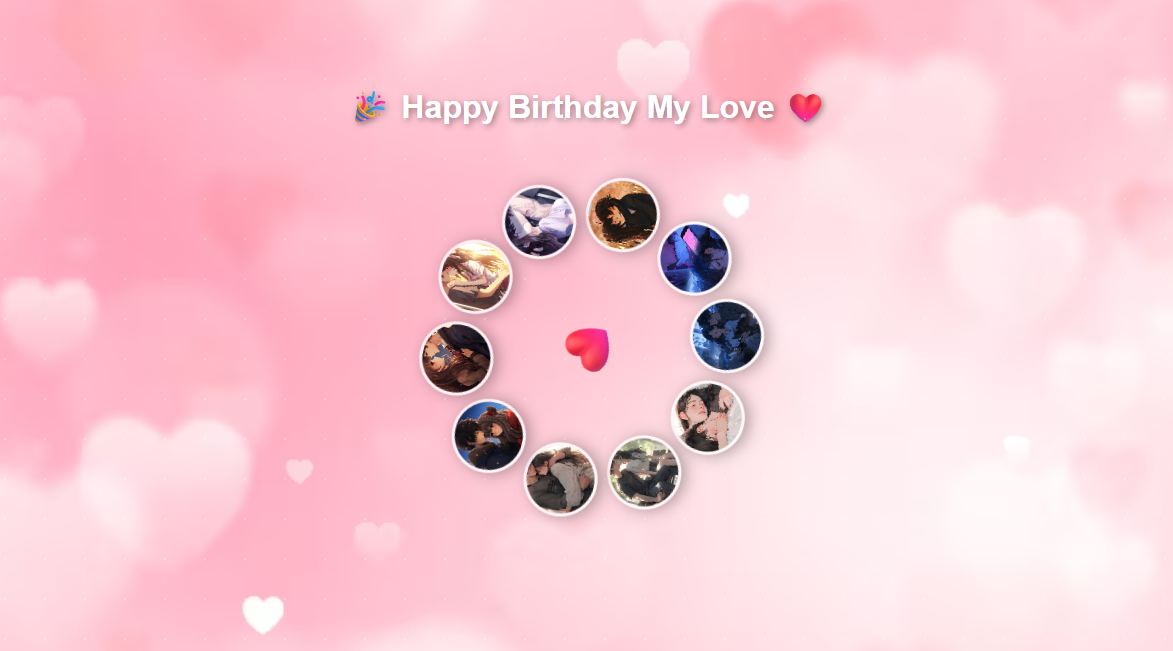The image size is (1173, 651).
Task: Open the sunlit blonde-haired couple photo
Action: tap(476, 277)
